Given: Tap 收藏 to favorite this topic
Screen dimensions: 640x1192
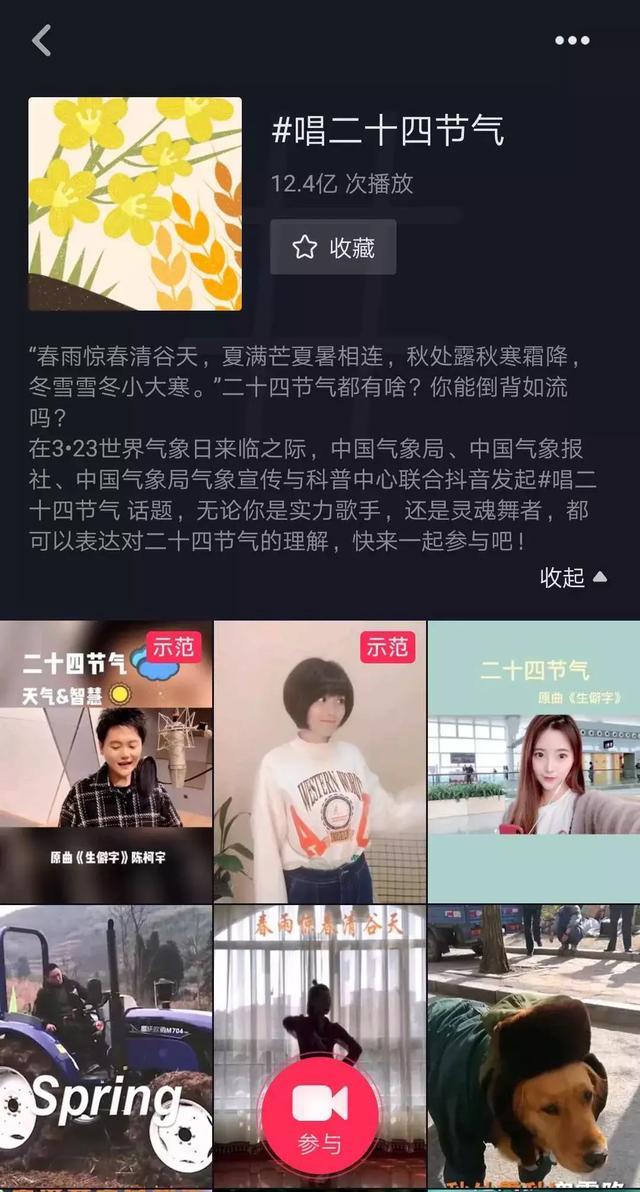Looking at the screenshot, I should coord(333,247).
